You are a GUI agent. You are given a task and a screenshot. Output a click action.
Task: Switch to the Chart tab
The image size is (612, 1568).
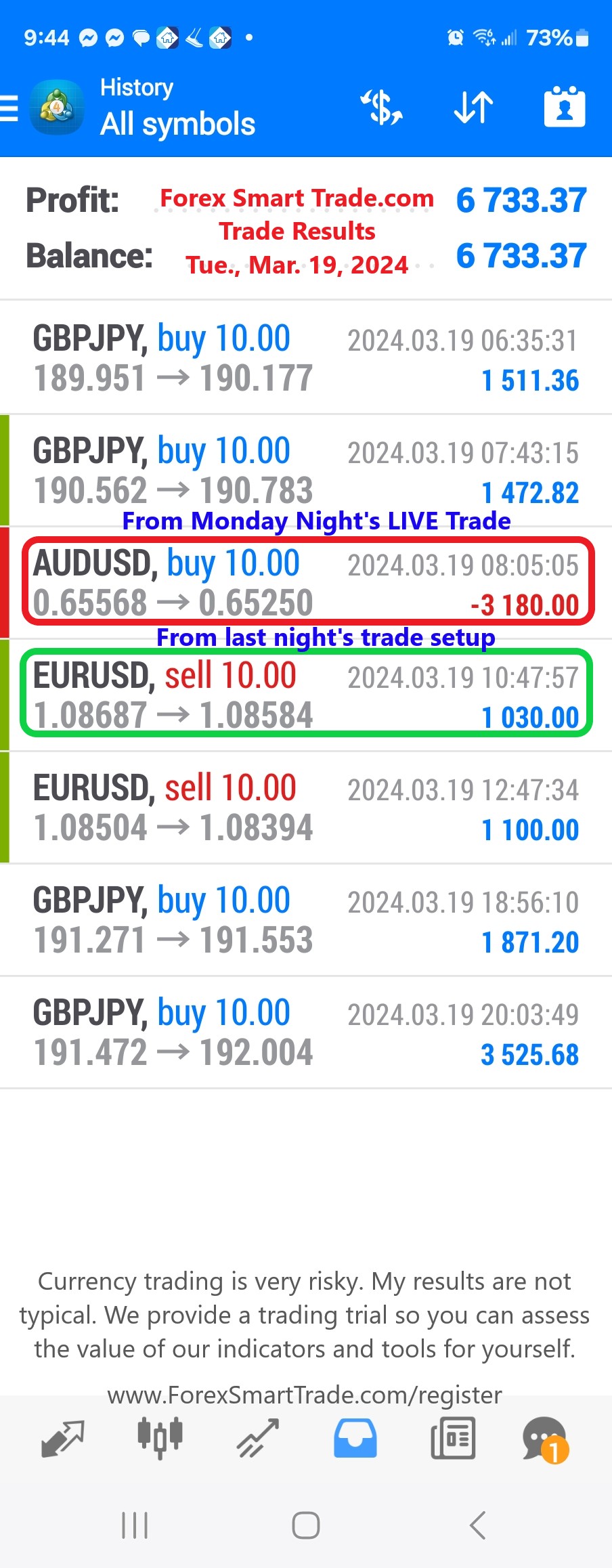point(160,1438)
